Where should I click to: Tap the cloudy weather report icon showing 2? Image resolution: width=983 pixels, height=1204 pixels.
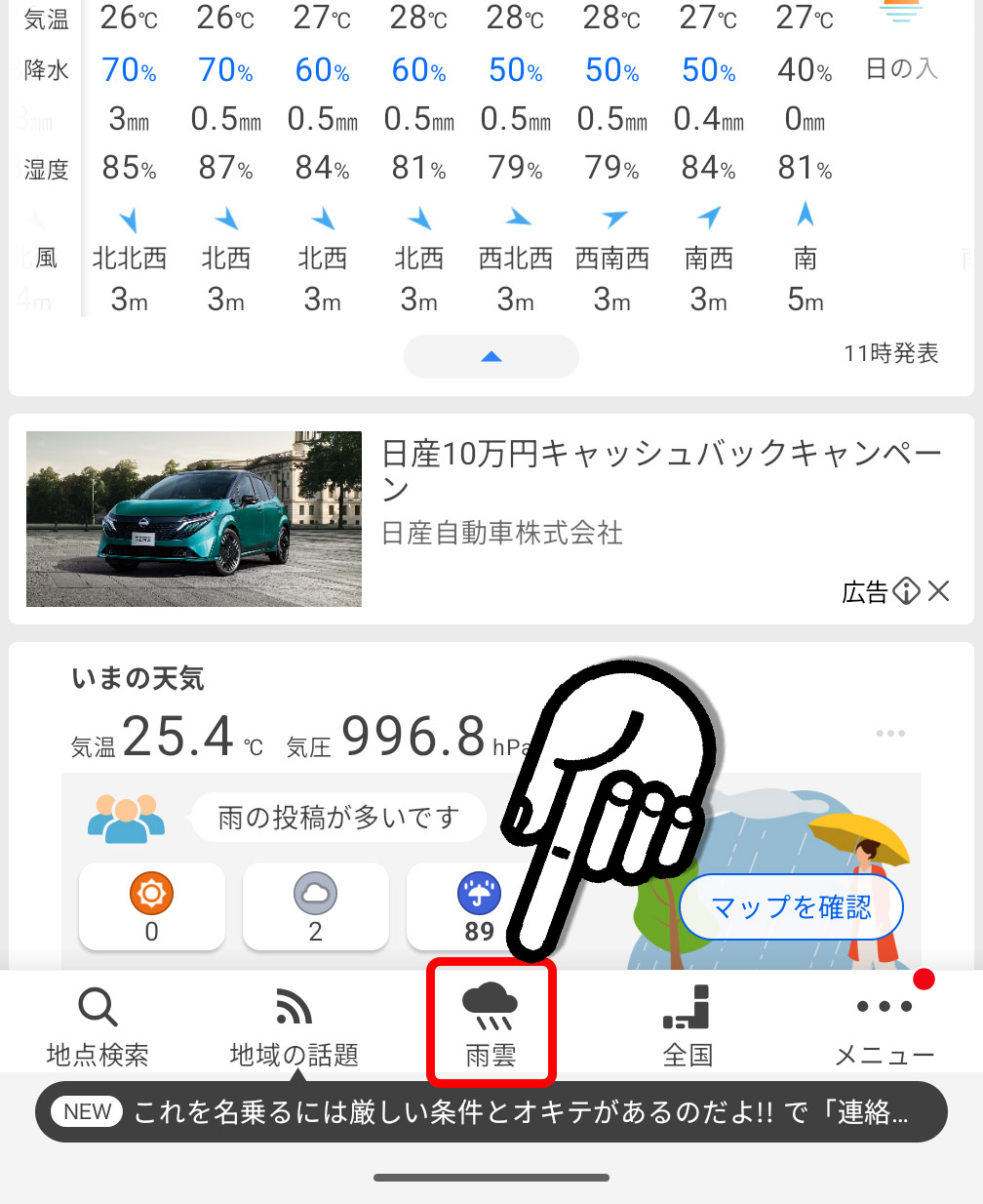(x=315, y=891)
